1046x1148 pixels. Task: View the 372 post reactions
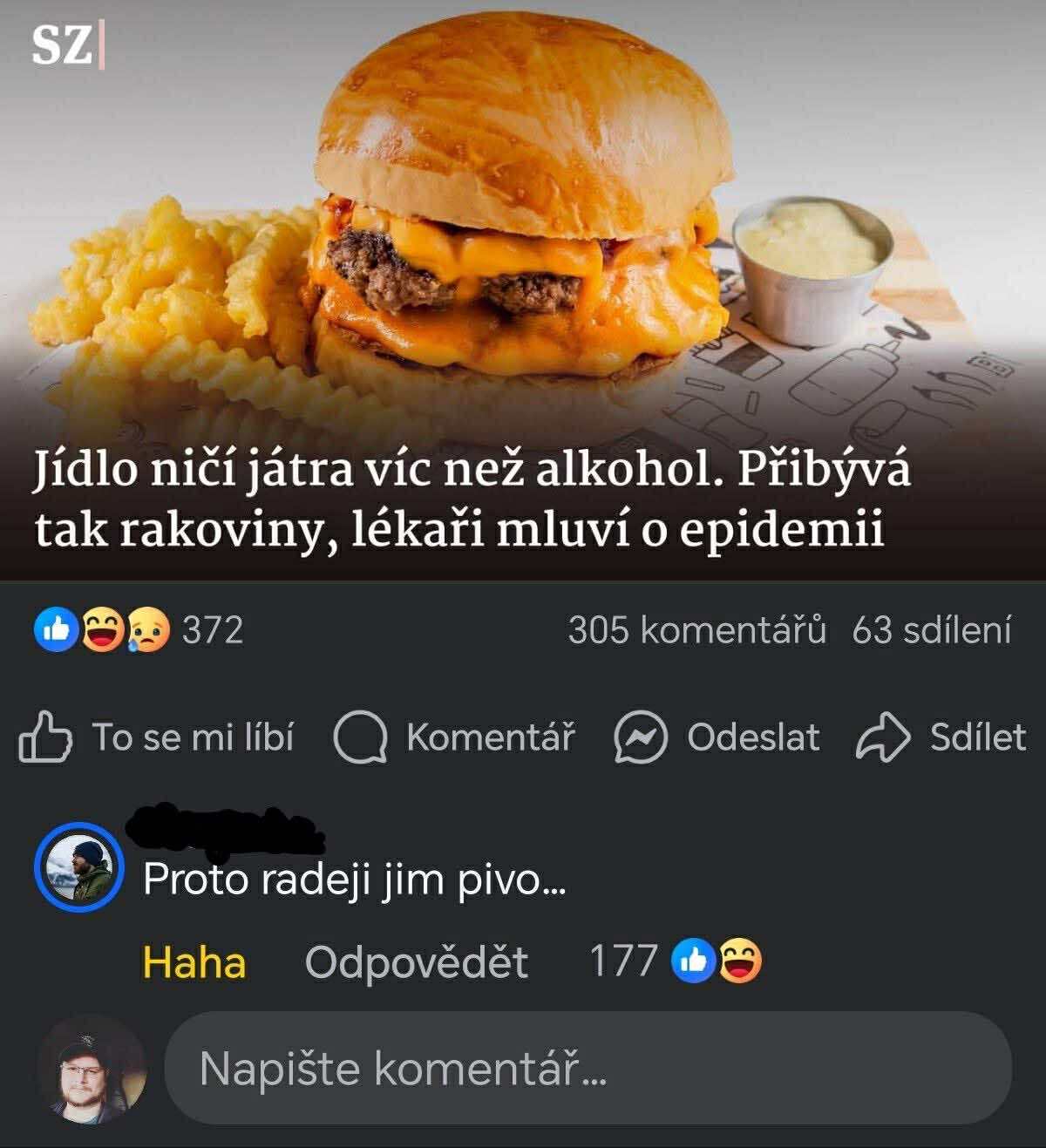139,629
